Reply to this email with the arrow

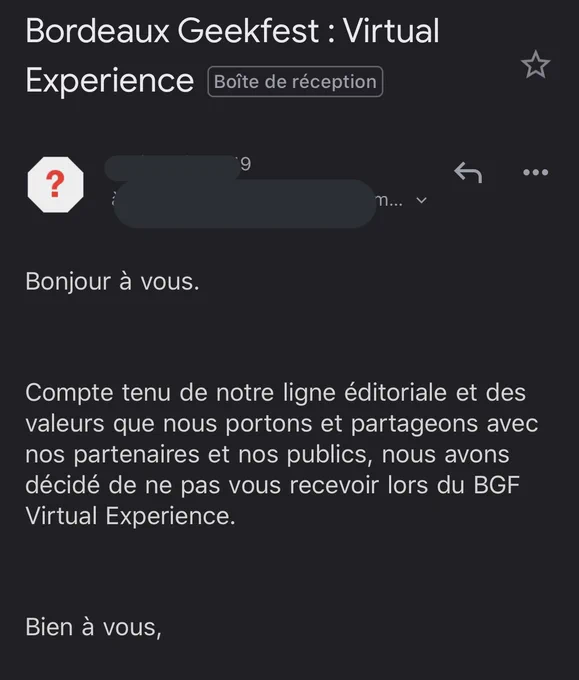(x=468, y=172)
